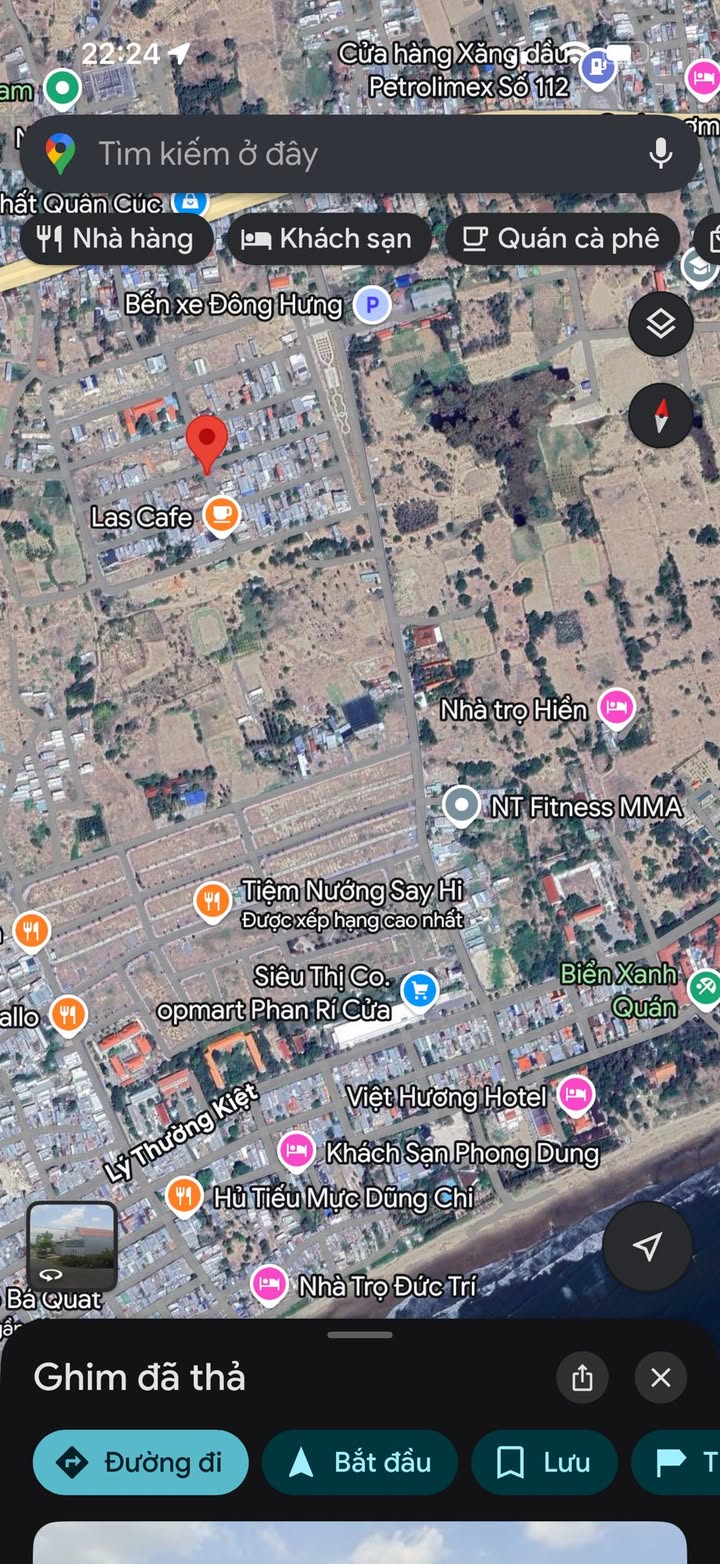This screenshot has width=720, height=1564.
Task: Open the "Việt Hương Hotel" place marker
Action: coord(575,1096)
